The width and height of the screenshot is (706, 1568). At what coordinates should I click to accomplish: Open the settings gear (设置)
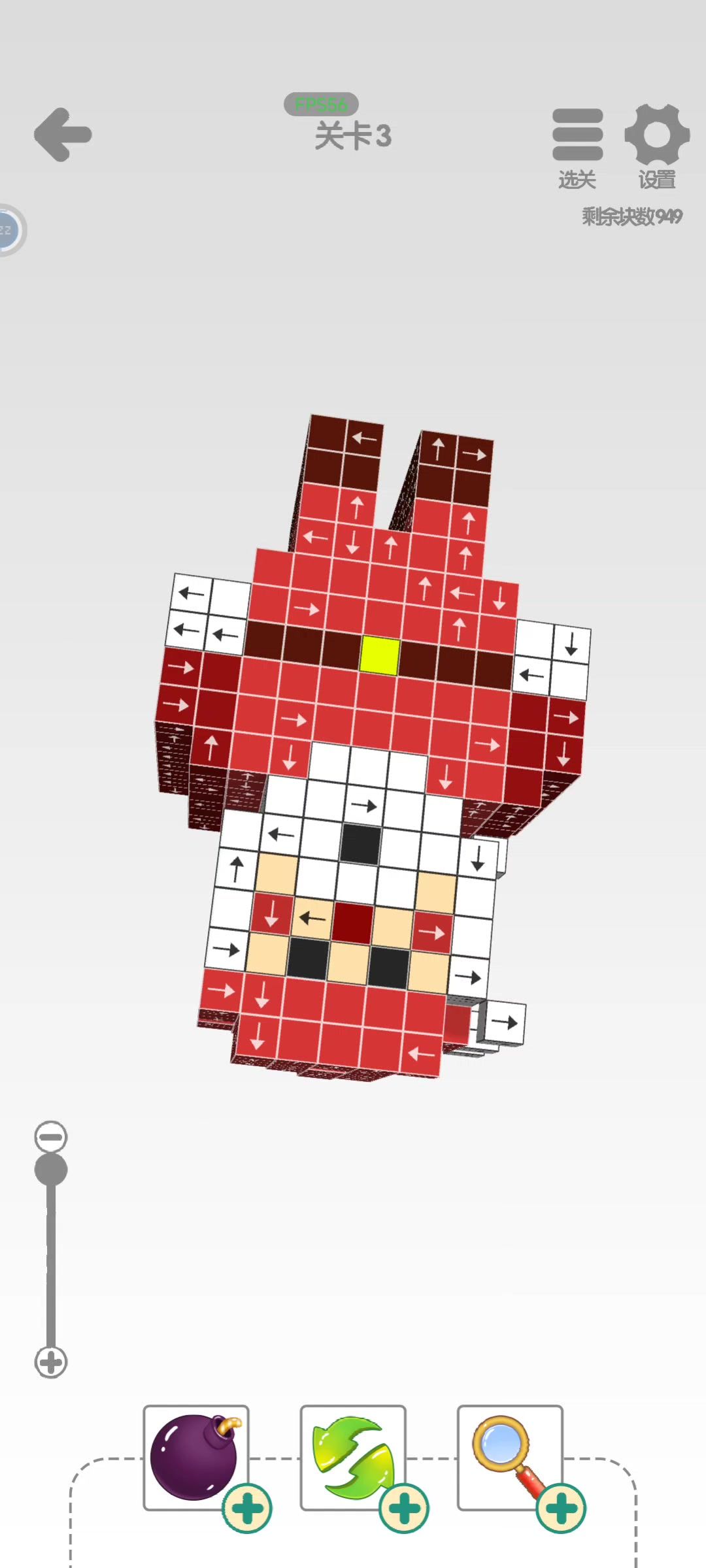click(x=657, y=145)
